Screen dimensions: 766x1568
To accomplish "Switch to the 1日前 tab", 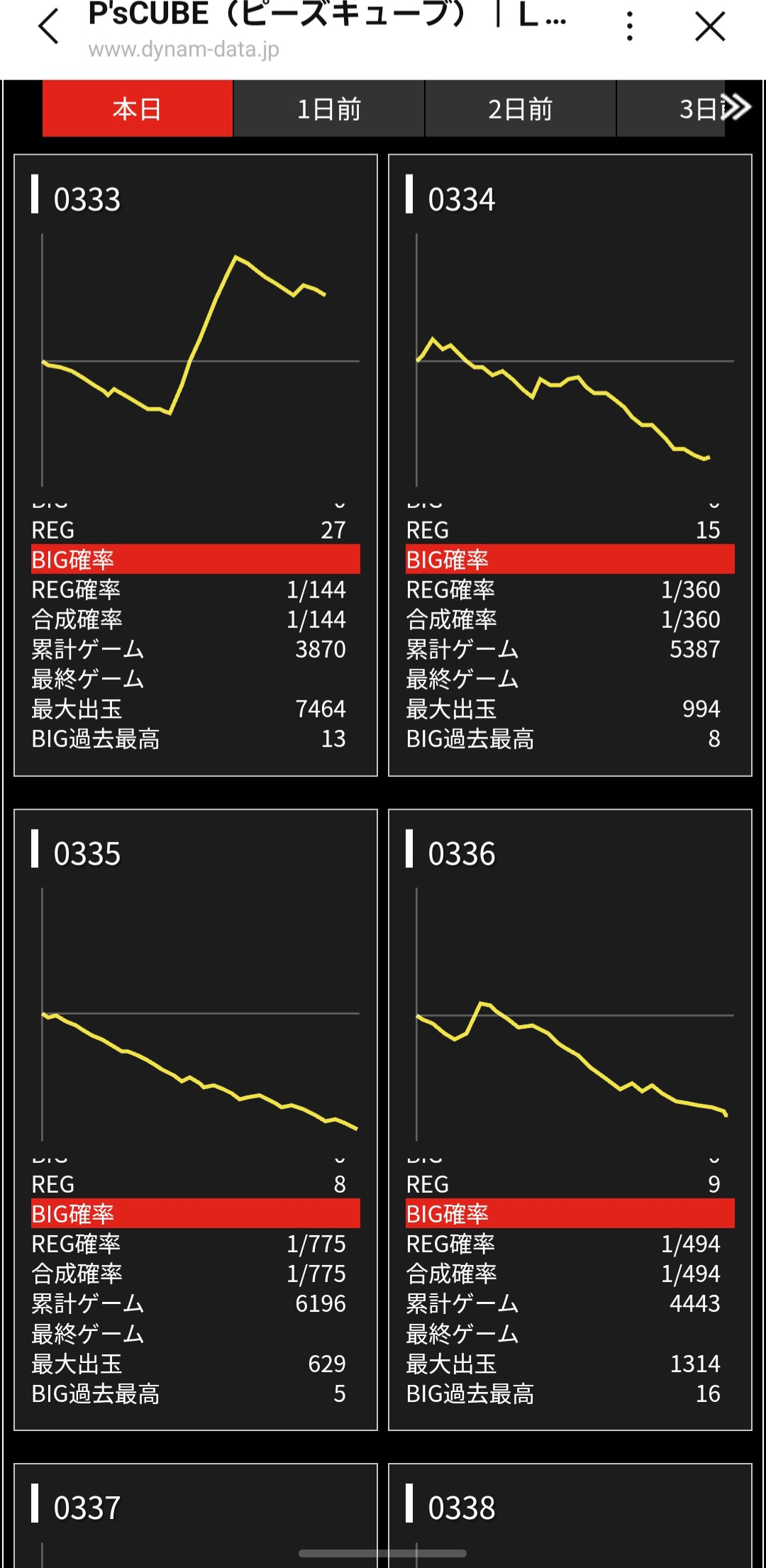I will click(329, 109).
